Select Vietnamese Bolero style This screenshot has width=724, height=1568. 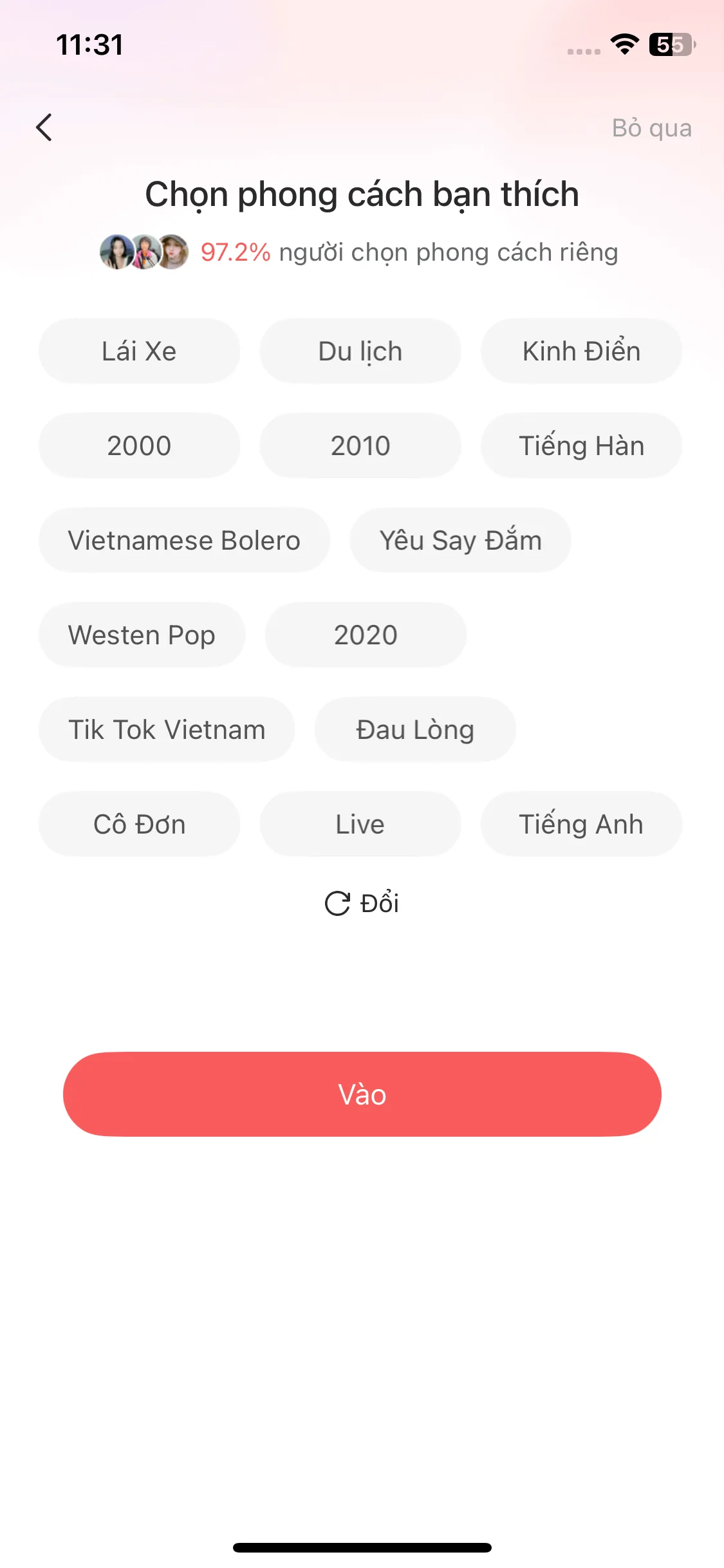(x=184, y=540)
